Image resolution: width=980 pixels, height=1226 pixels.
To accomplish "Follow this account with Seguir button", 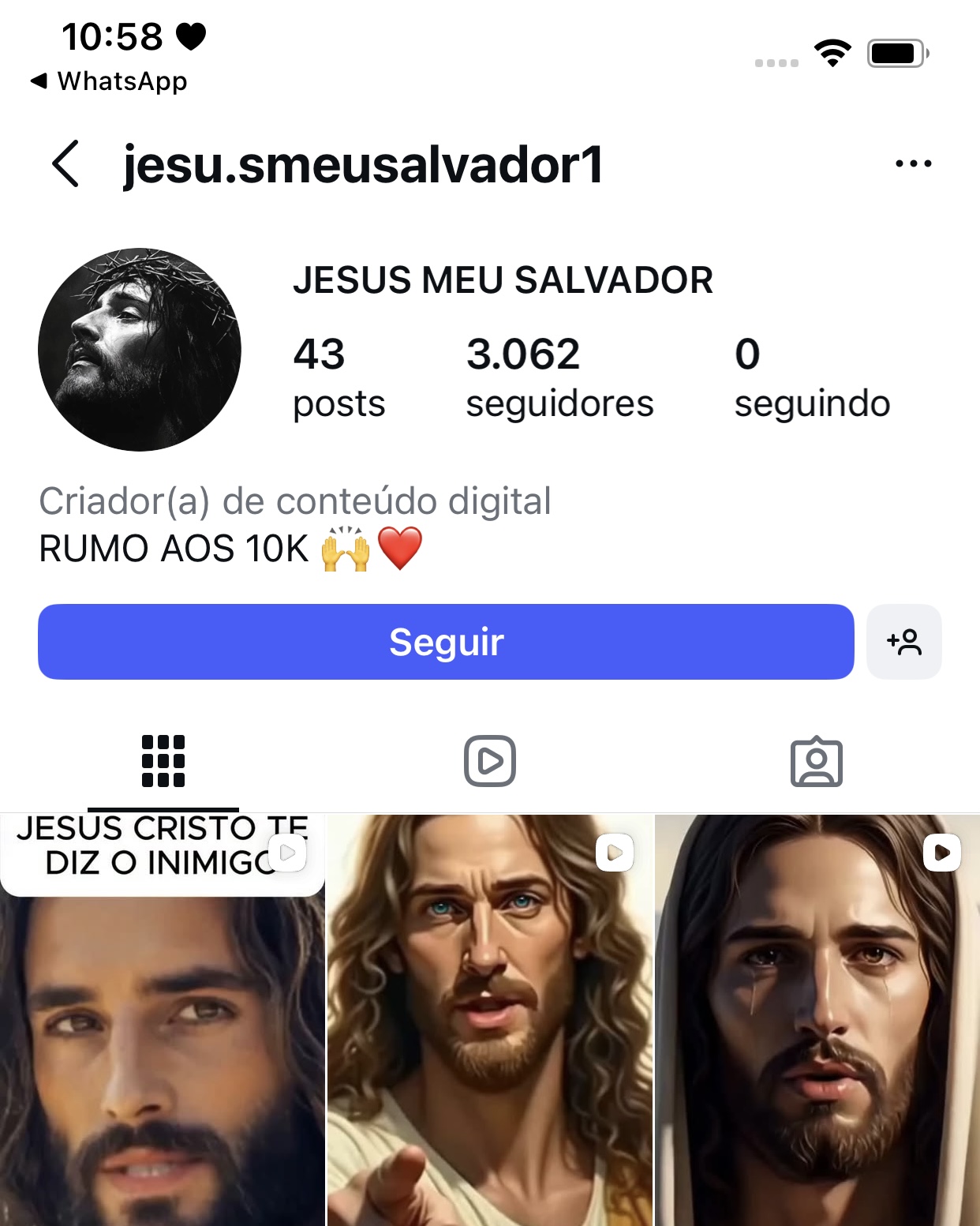I will [446, 642].
